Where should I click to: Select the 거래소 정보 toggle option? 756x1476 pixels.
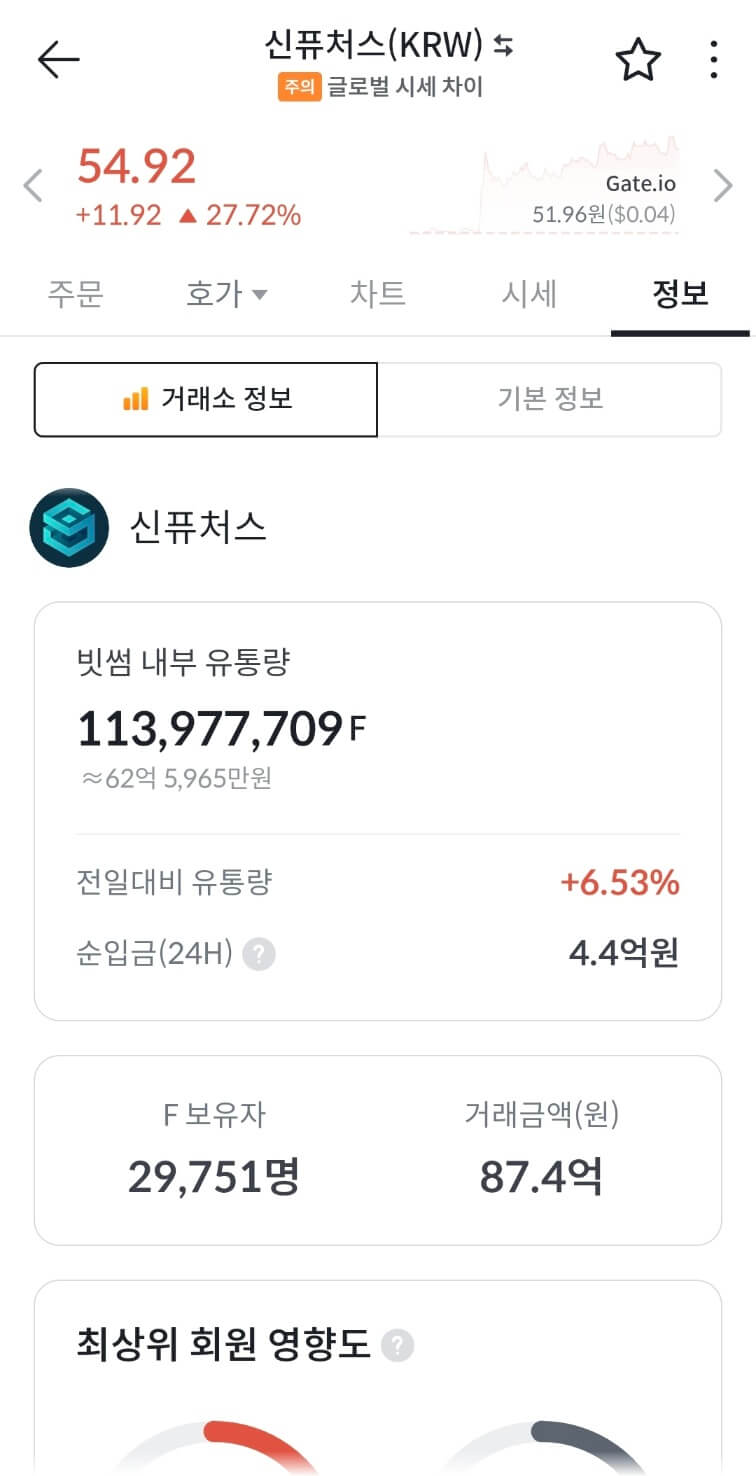pos(206,399)
